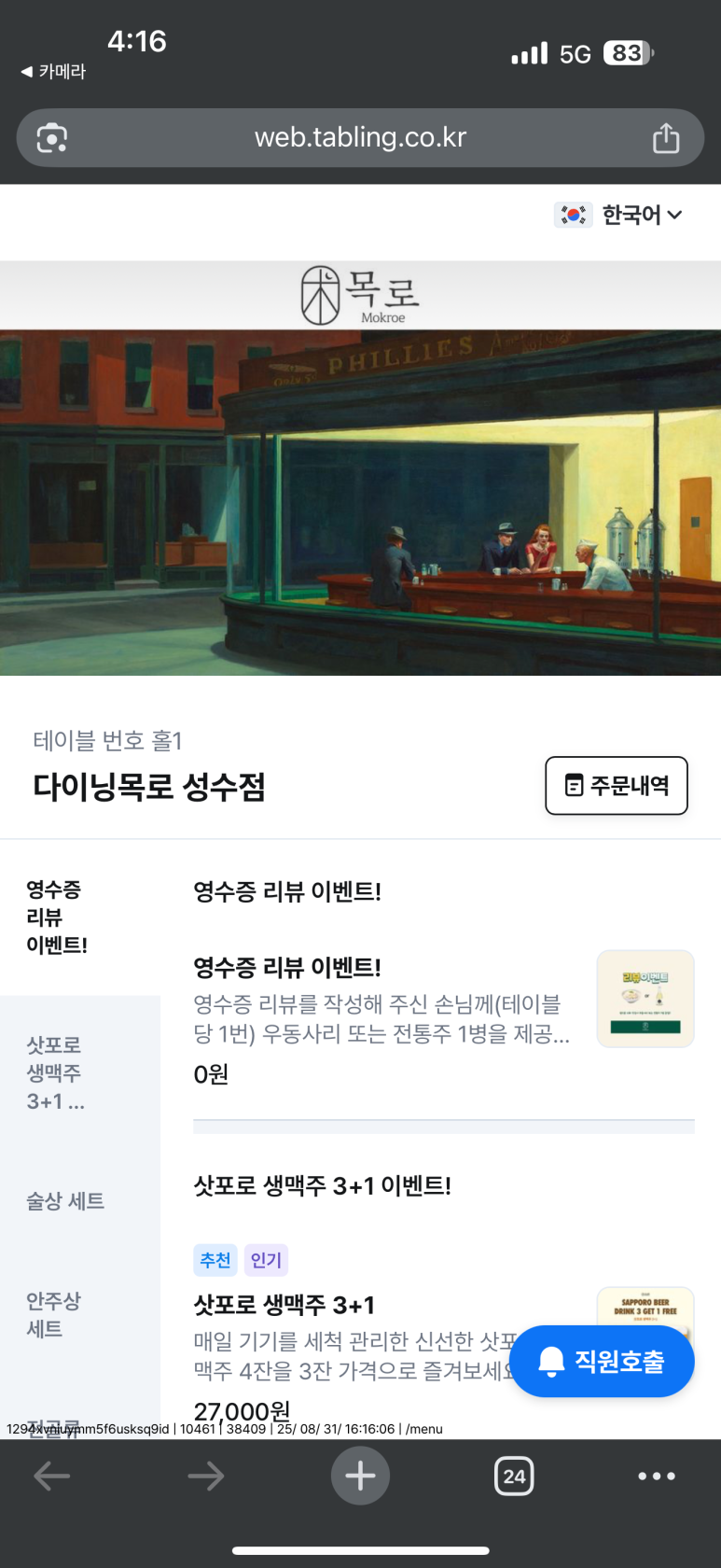Open the 한국어 language dropdown
721x1568 pixels.
click(x=620, y=216)
